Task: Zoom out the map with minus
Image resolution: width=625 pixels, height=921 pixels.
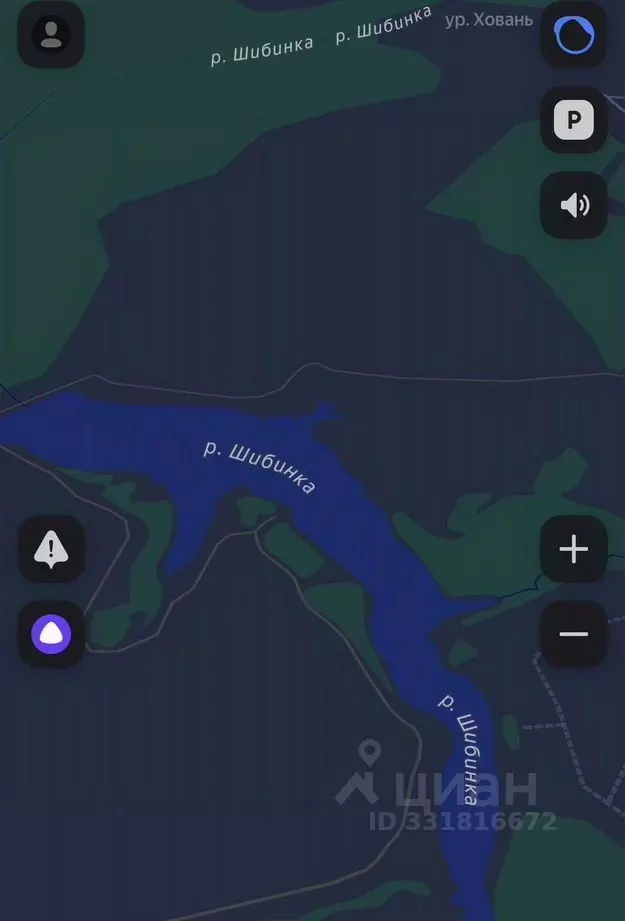Action: click(574, 634)
